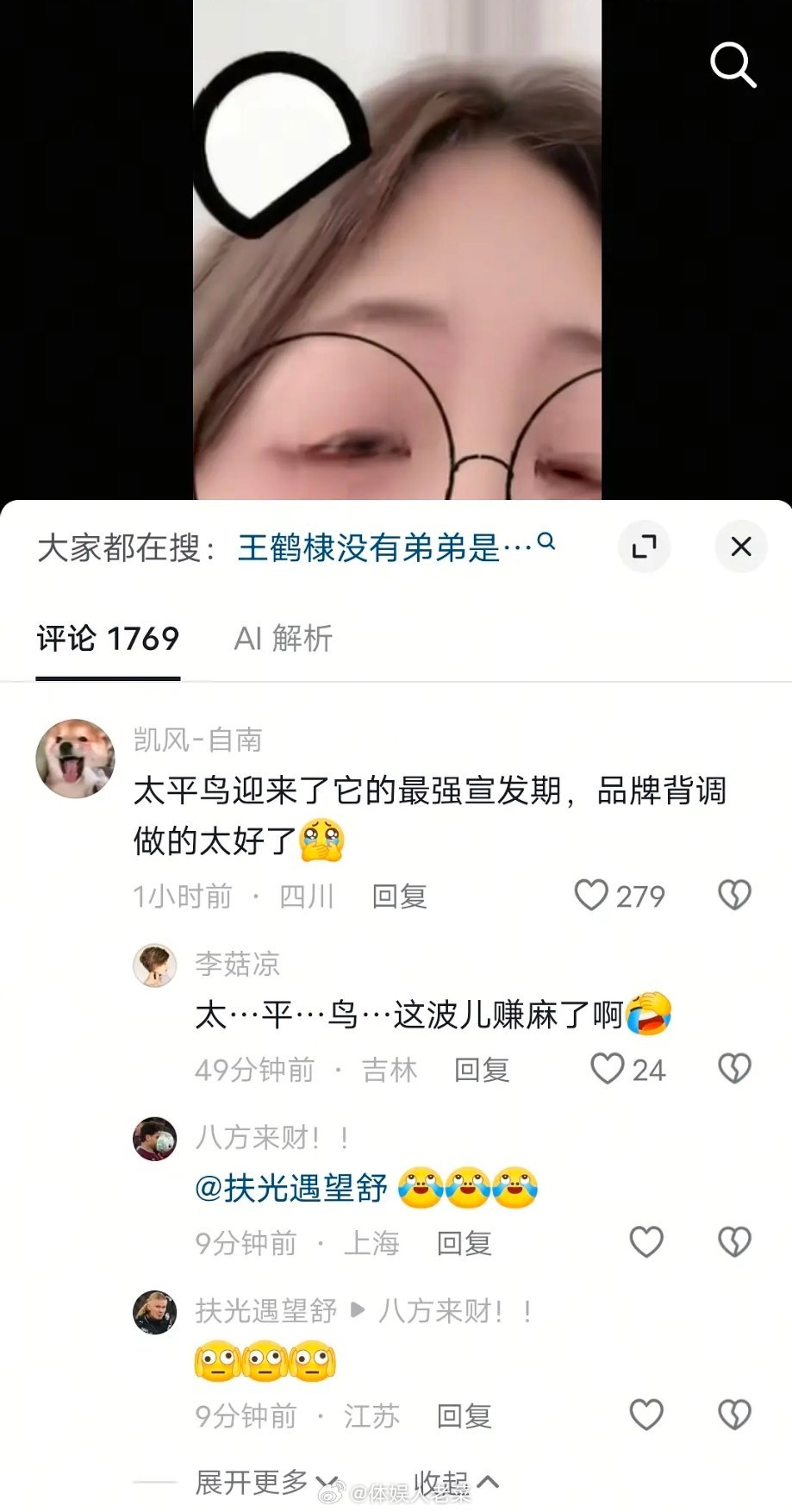Like 扶光遇望舒's reply from 江苏
This screenshot has width=792, height=1512.
(646, 1415)
